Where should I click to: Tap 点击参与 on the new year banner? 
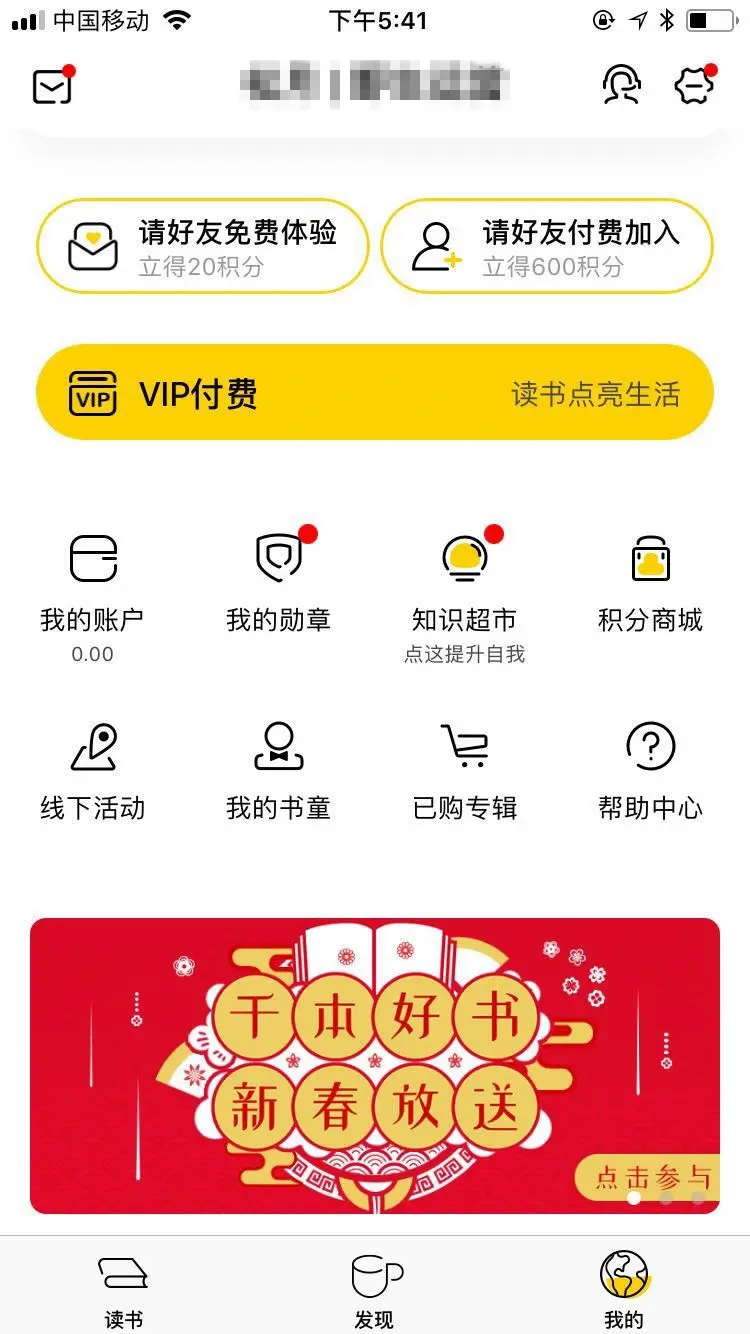[x=655, y=1176]
